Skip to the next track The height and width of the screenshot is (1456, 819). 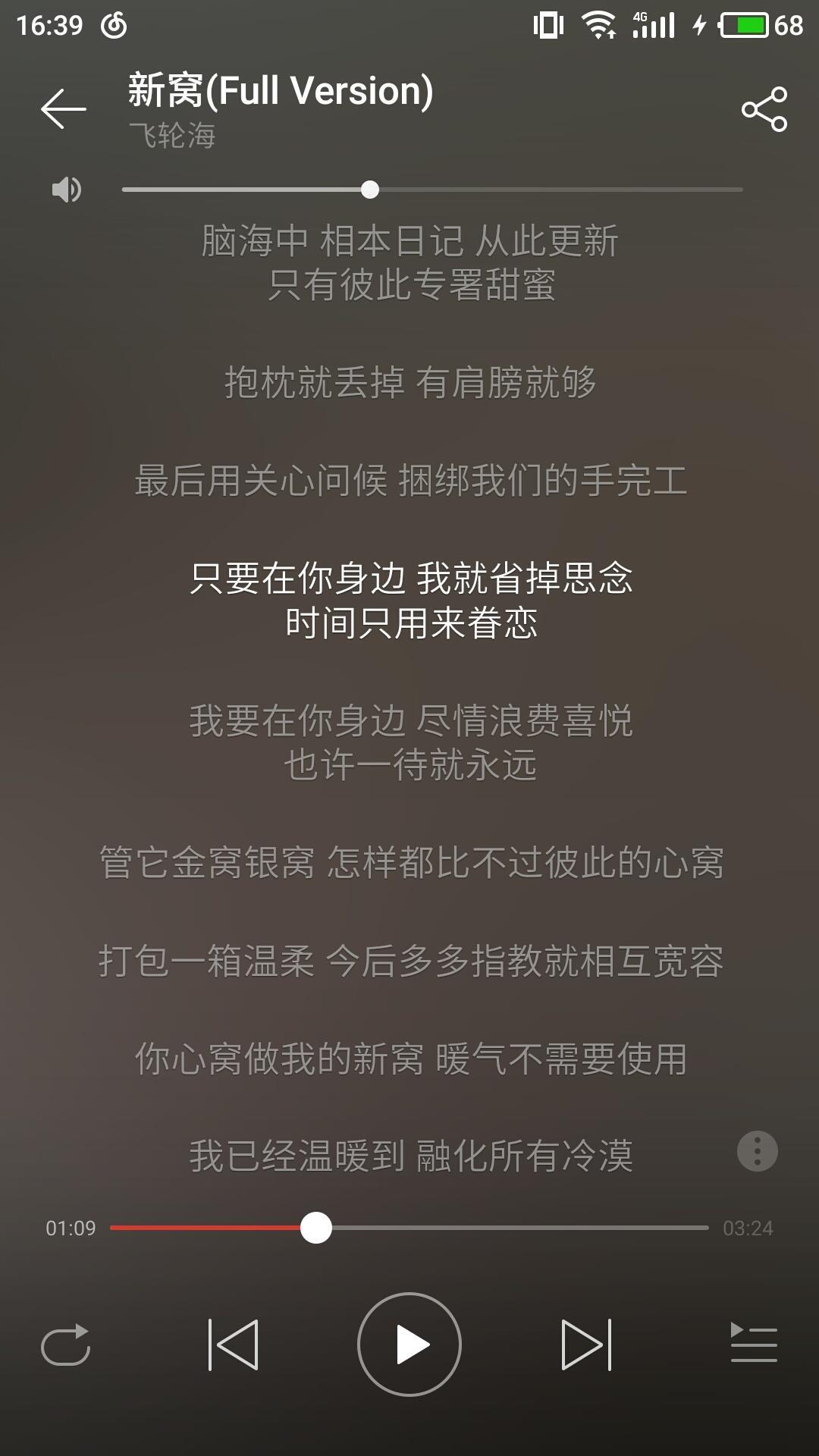pos(586,1345)
